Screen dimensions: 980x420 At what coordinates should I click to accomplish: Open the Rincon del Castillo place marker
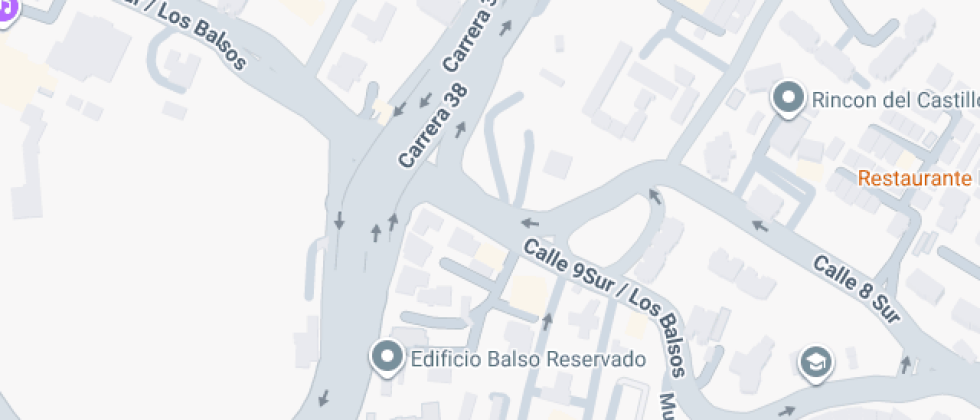pyautogui.click(x=789, y=99)
